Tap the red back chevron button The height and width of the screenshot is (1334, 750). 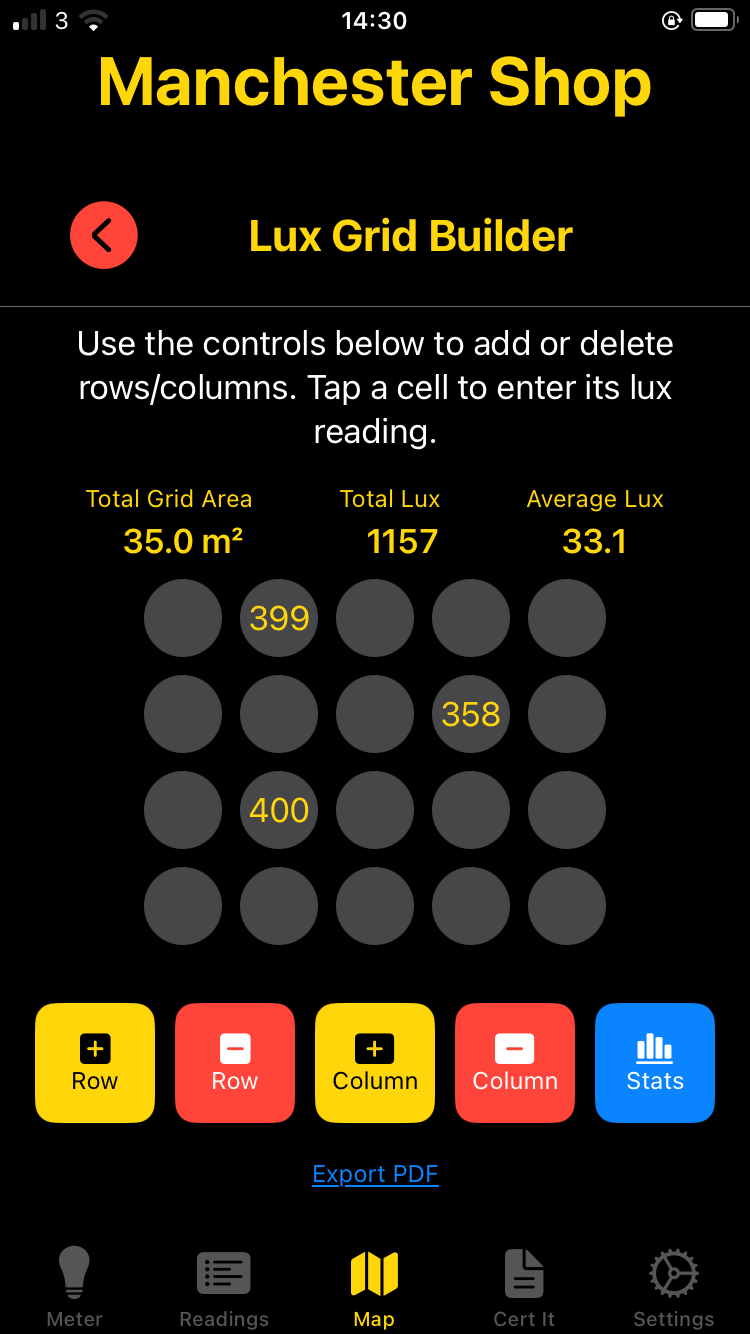(103, 235)
